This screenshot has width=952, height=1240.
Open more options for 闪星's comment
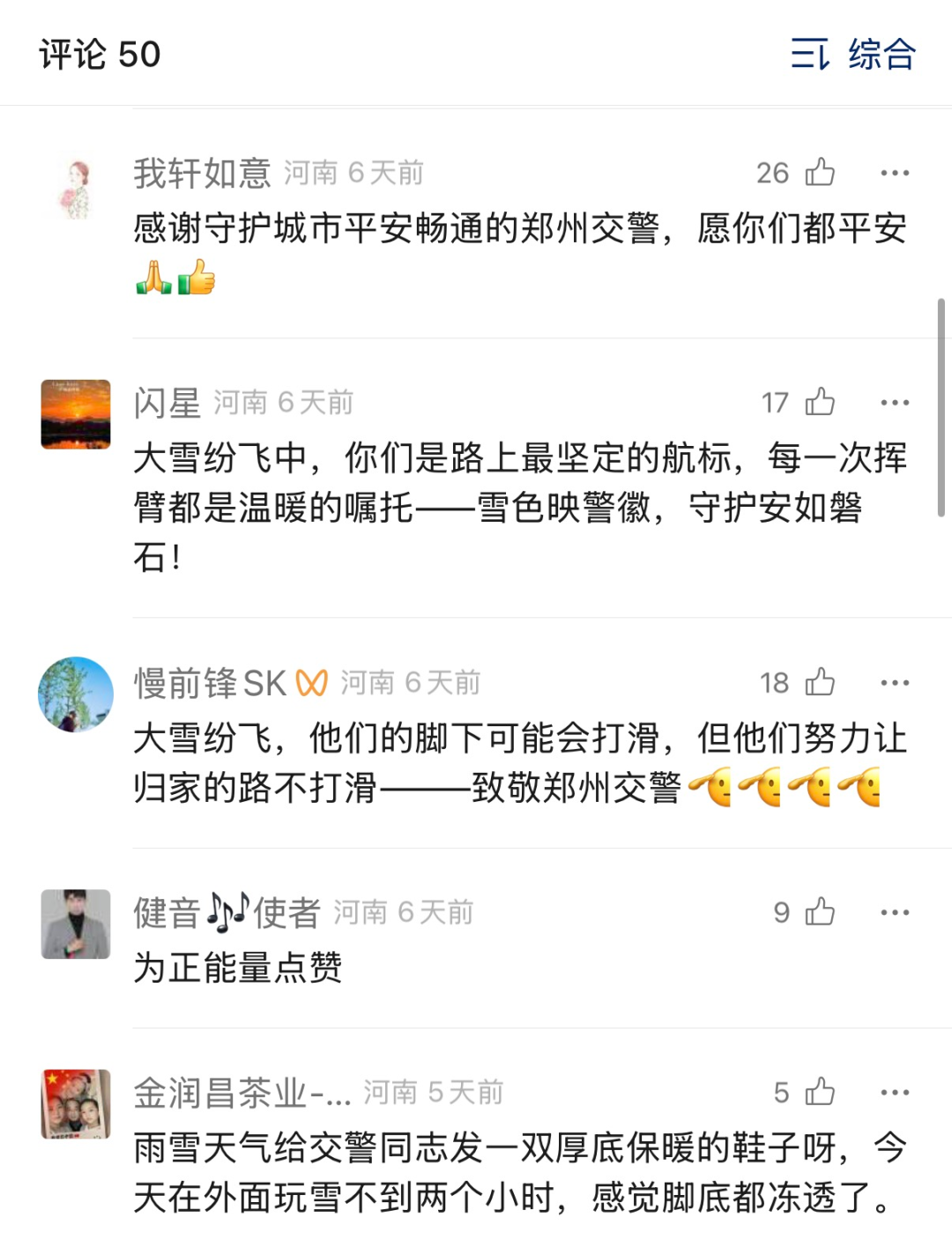click(894, 403)
